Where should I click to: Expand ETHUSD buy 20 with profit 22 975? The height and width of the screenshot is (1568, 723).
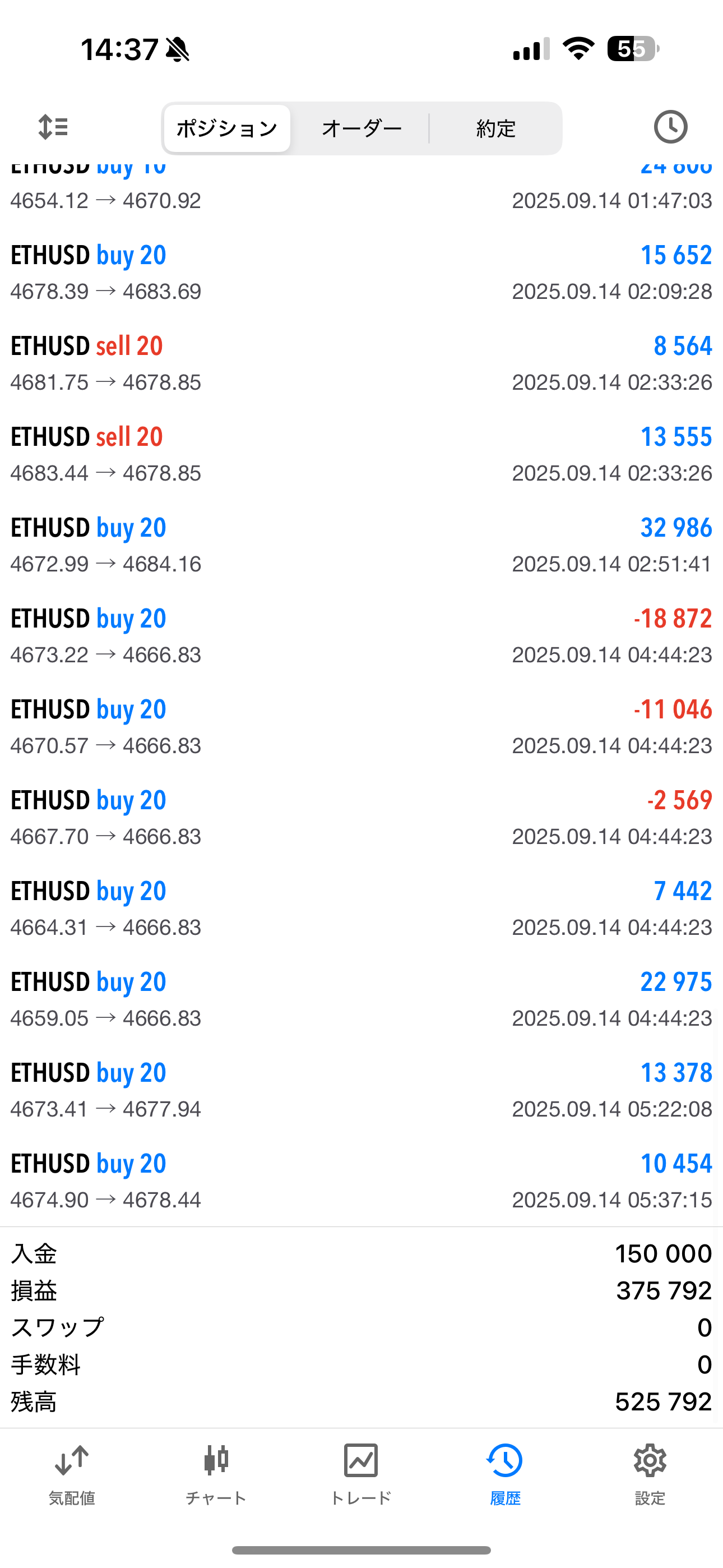(361, 999)
